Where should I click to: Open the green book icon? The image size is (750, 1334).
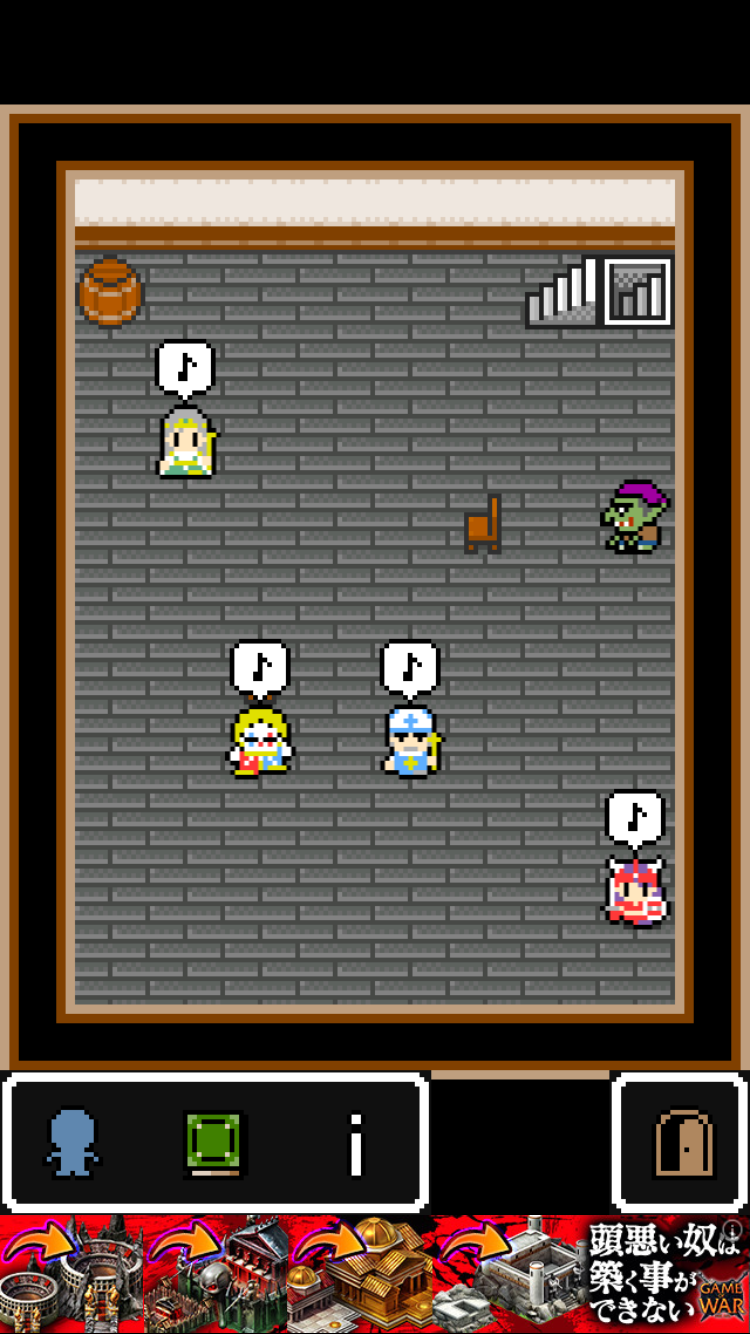coord(214,1144)
